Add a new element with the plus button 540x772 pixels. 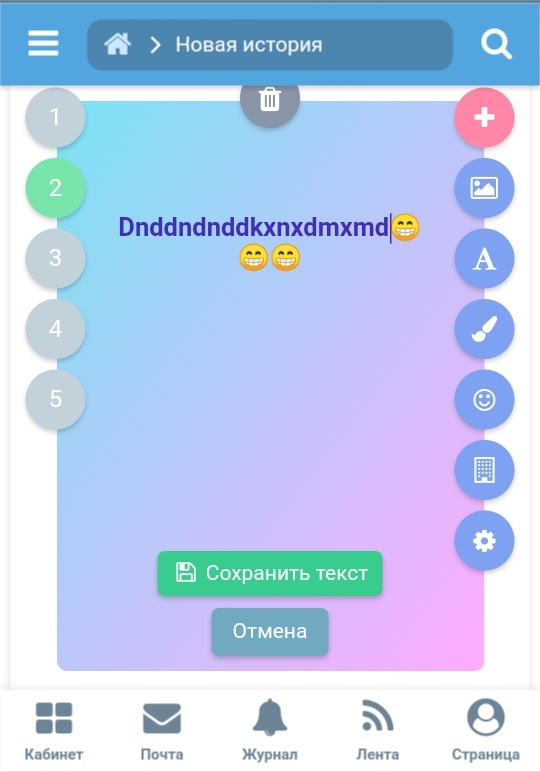click(484, 118)
